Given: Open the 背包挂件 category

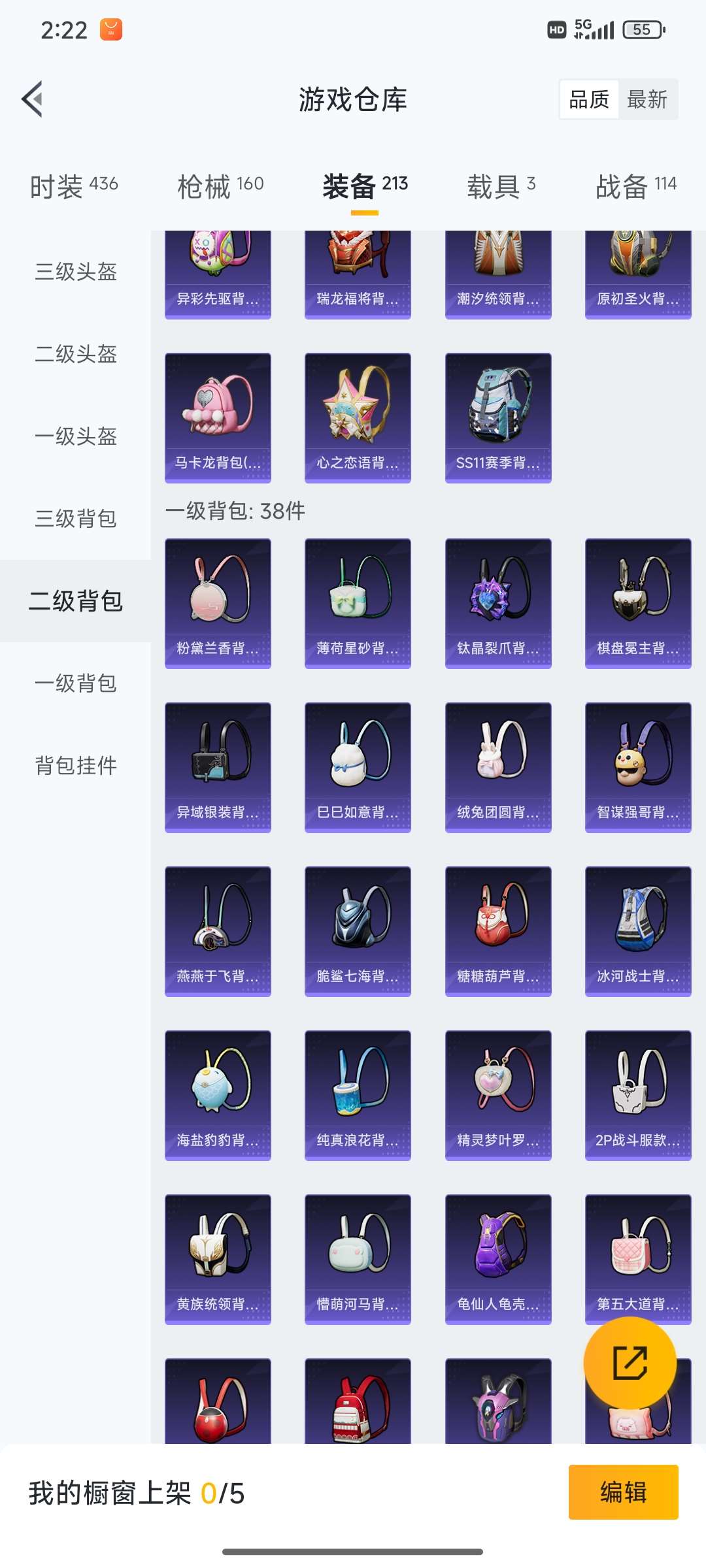Looking at the screenshot, I should 76,766.
